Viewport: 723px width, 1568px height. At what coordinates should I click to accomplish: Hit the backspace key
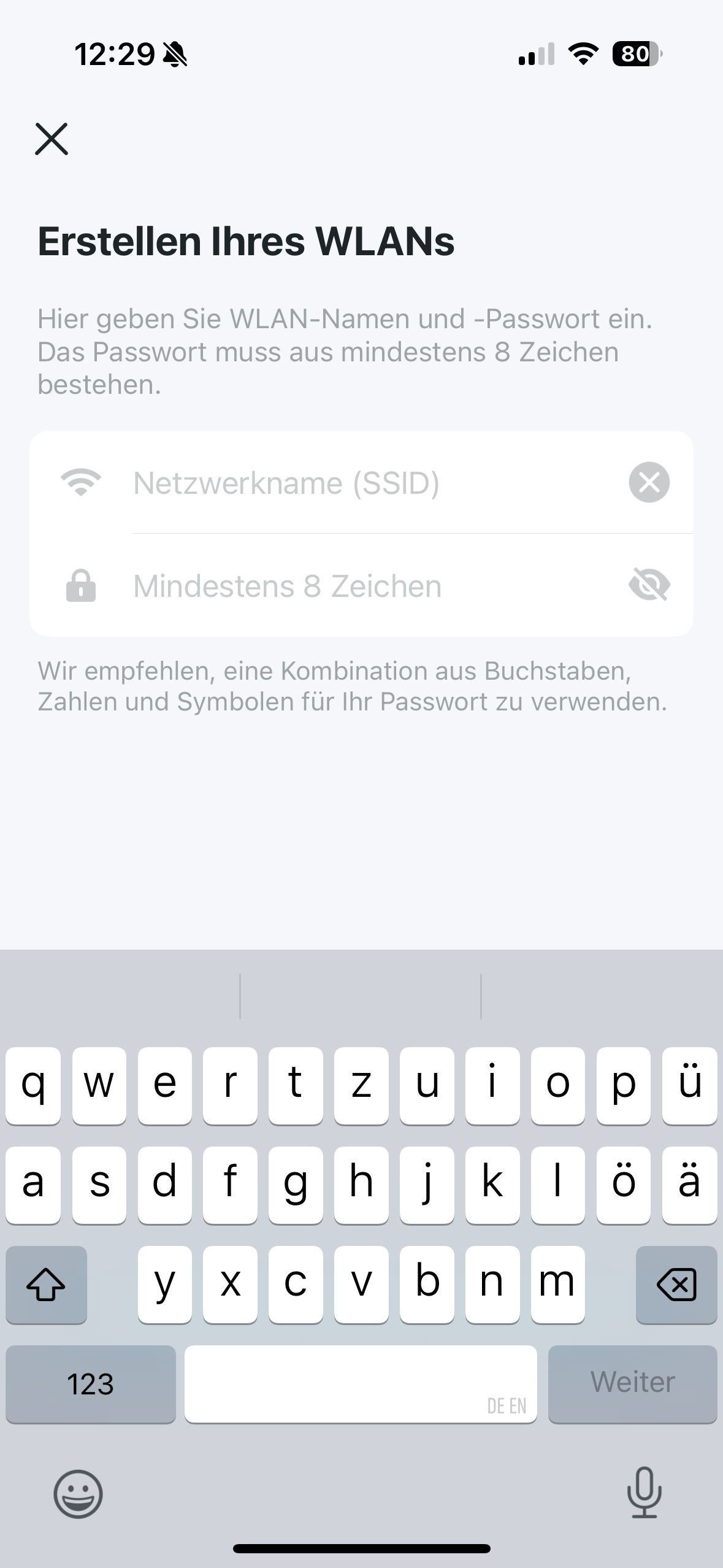676,1284
